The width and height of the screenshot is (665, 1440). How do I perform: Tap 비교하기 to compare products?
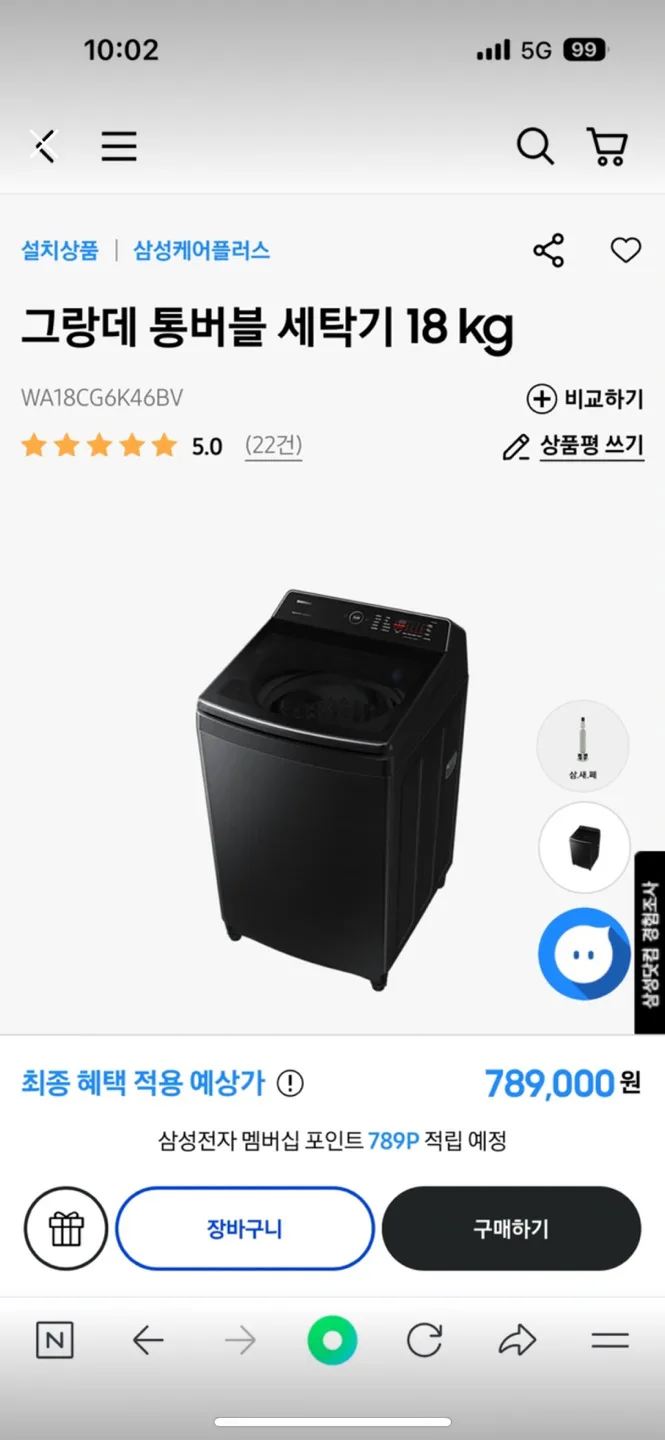tap(585, 399)
